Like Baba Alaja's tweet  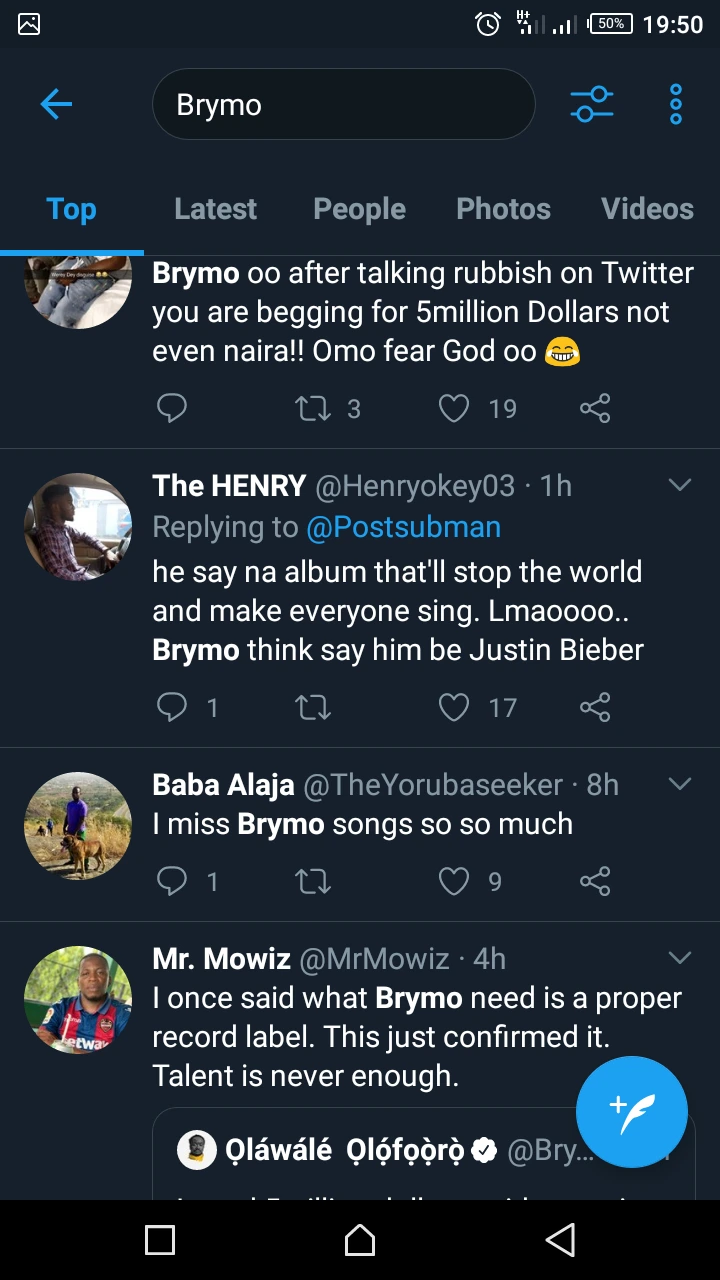coord(455,881)
